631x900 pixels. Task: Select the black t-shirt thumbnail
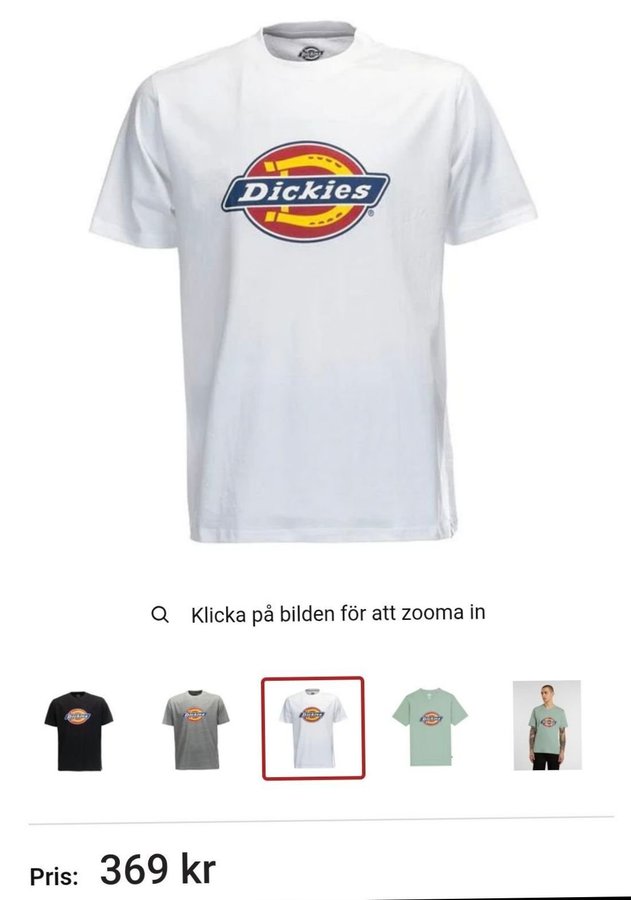point(79,726)
